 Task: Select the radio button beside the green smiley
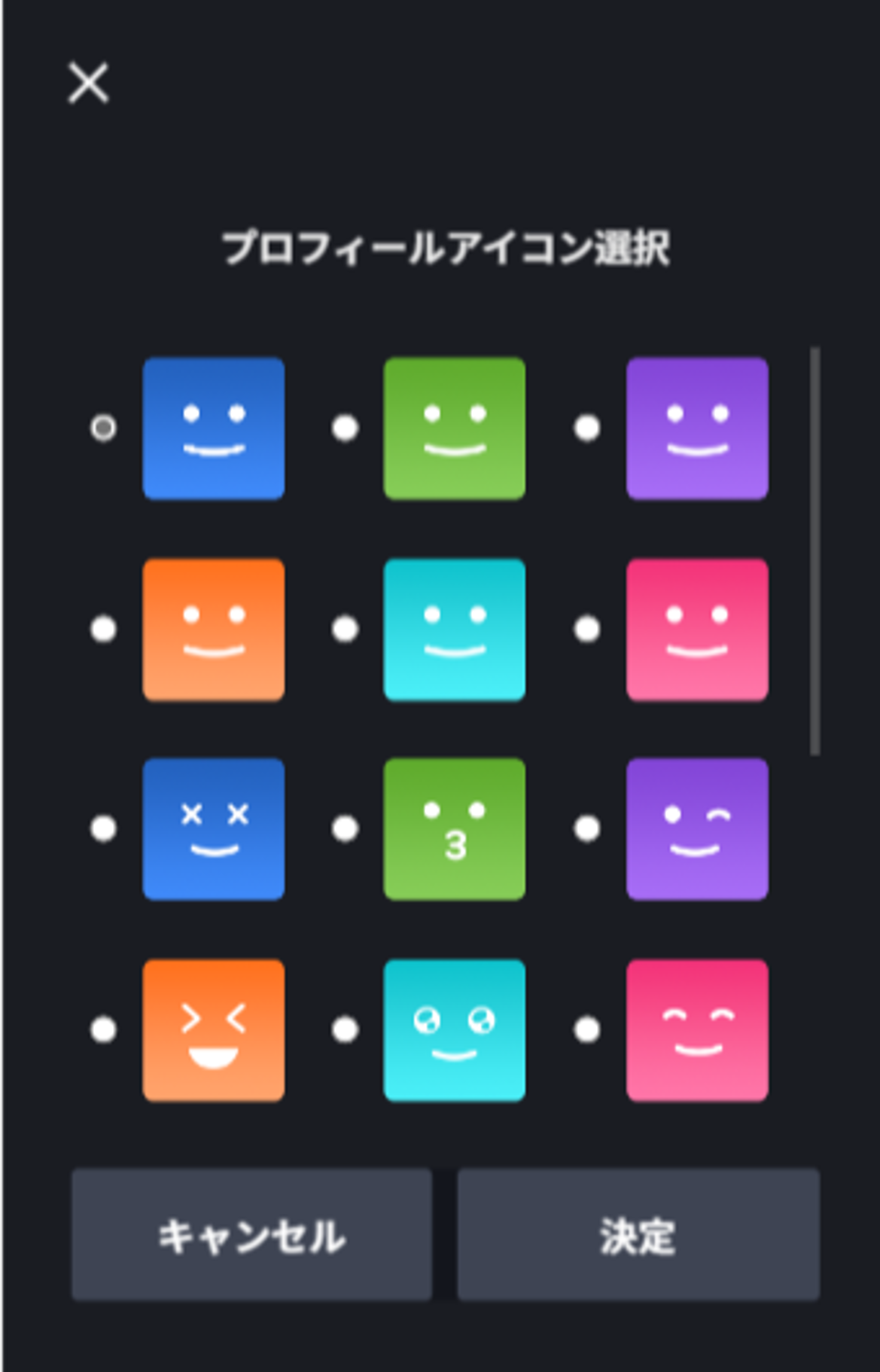[345, 428]
